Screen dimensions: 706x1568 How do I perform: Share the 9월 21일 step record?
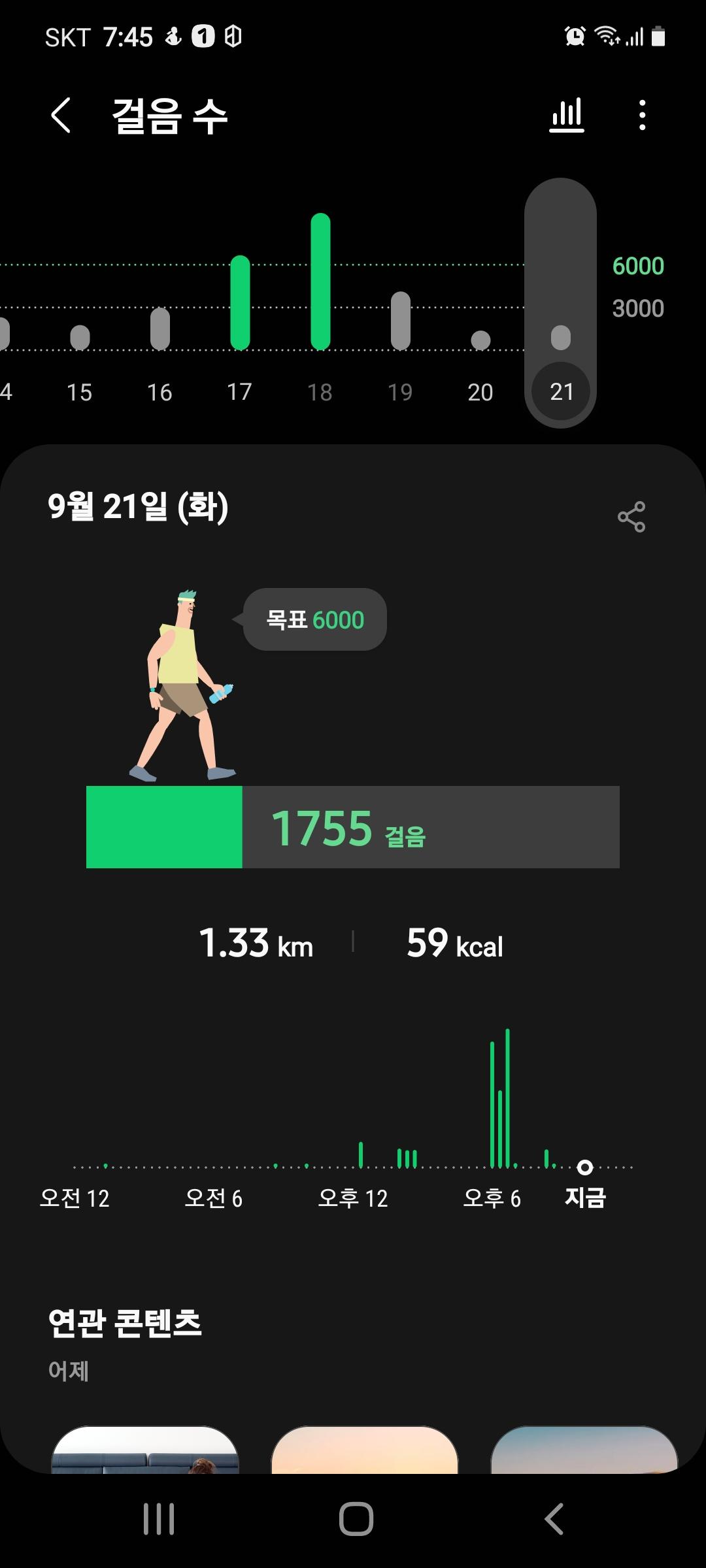631,517
